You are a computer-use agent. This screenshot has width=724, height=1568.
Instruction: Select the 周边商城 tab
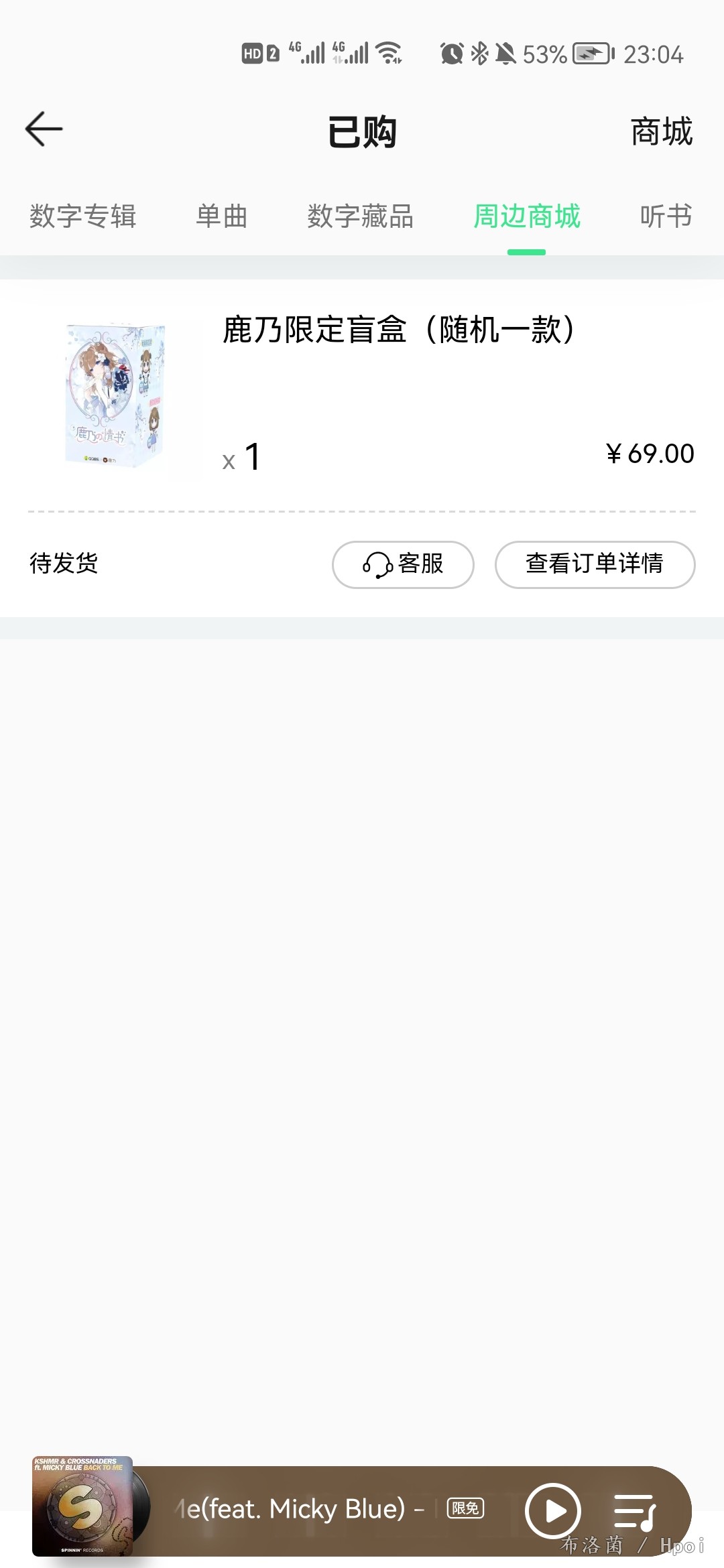click(x=527, y=216)
